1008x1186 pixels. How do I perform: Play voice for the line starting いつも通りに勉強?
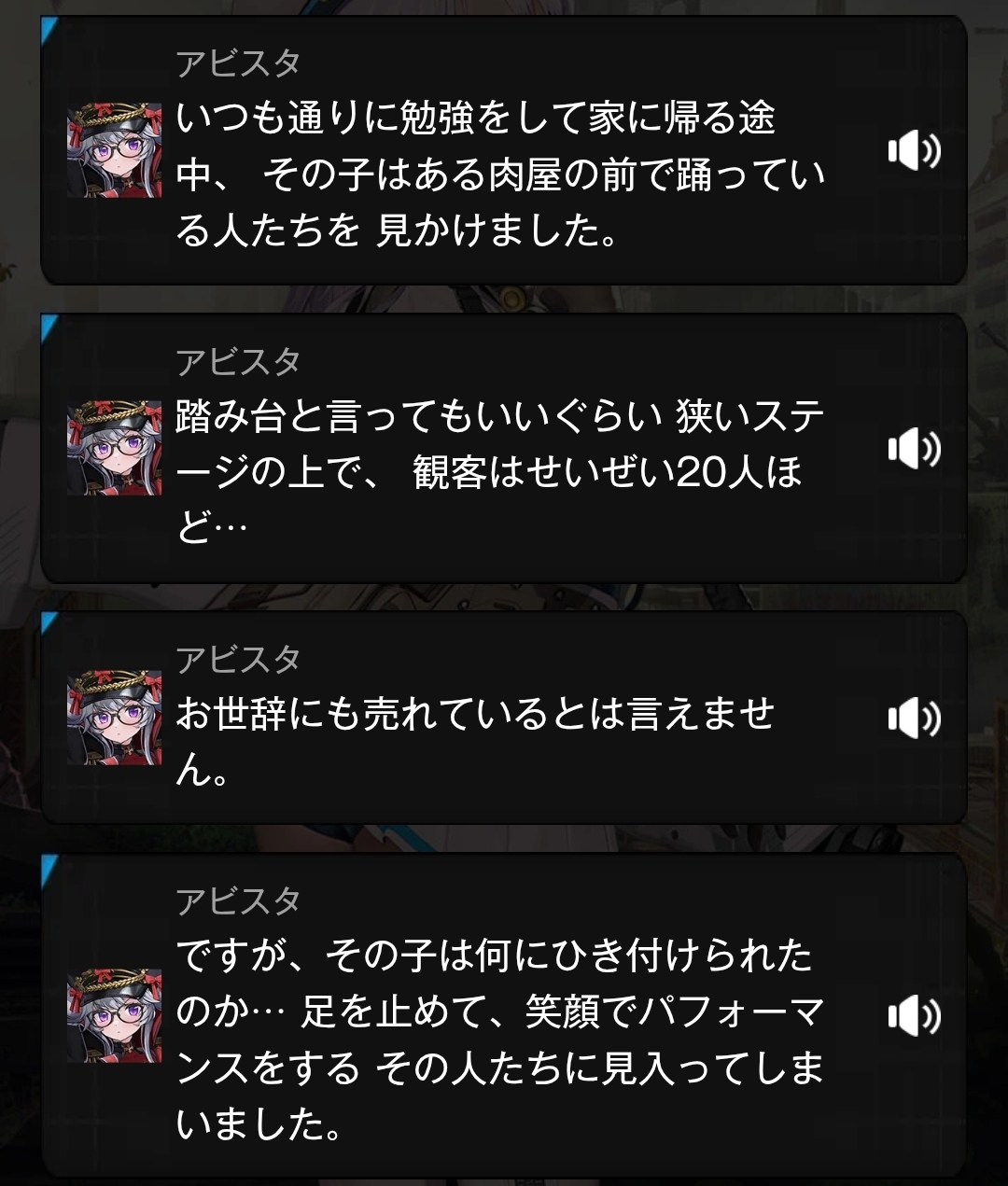pyautogui.click(x=913, y=151)
